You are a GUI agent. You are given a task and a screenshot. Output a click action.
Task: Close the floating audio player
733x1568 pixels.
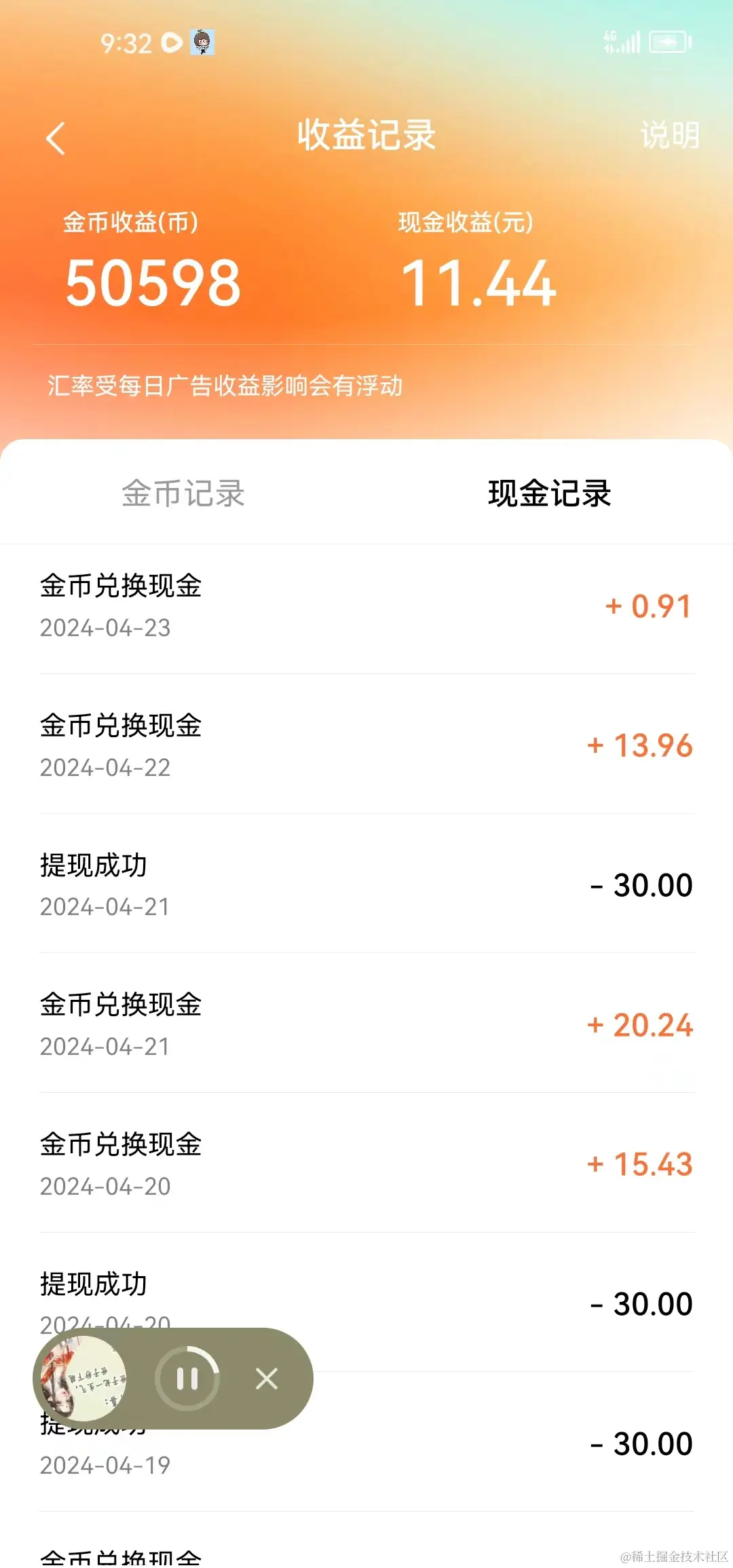[267, 1379]
